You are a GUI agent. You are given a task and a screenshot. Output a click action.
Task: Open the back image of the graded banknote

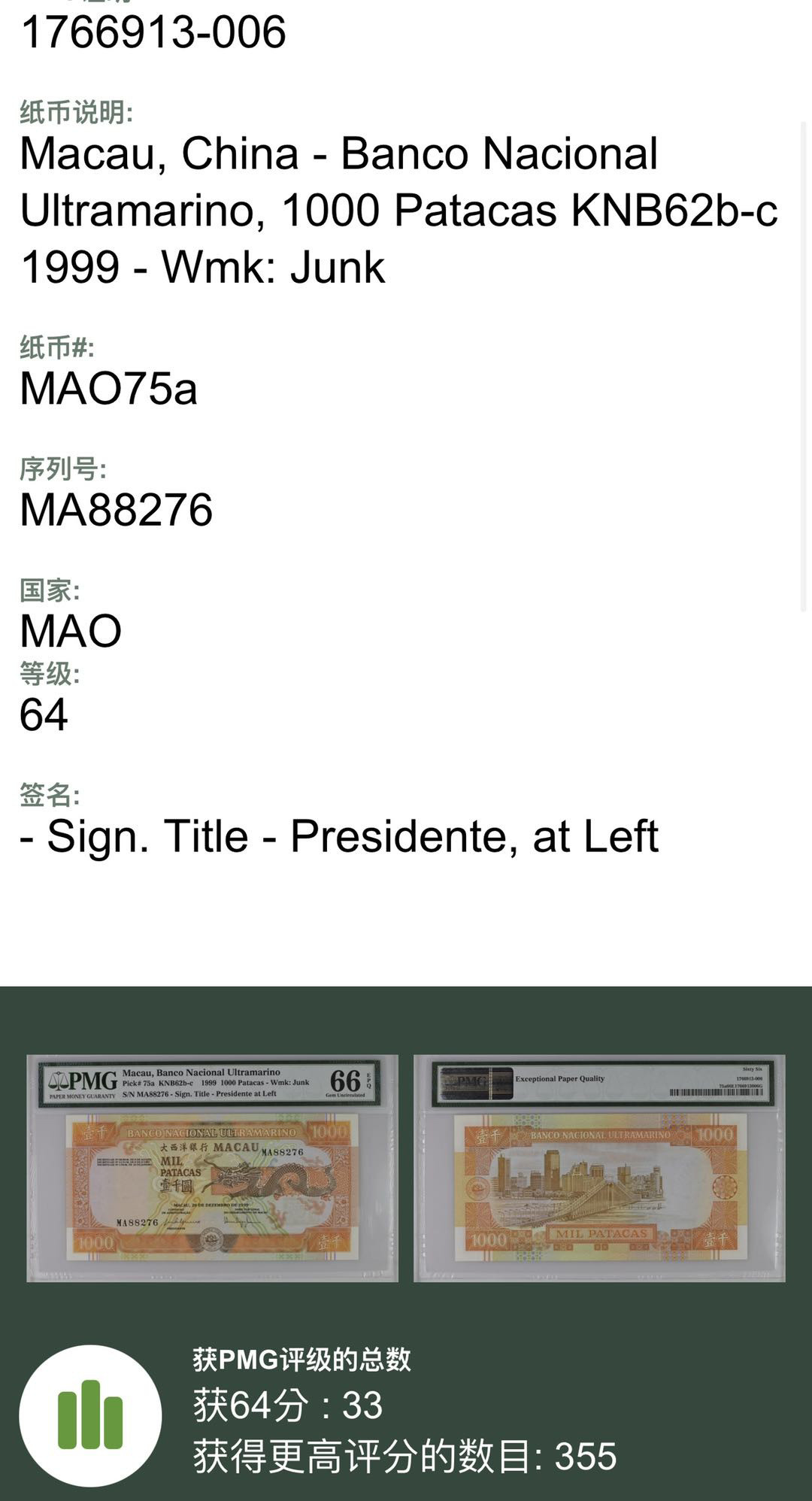point(599,1168)
